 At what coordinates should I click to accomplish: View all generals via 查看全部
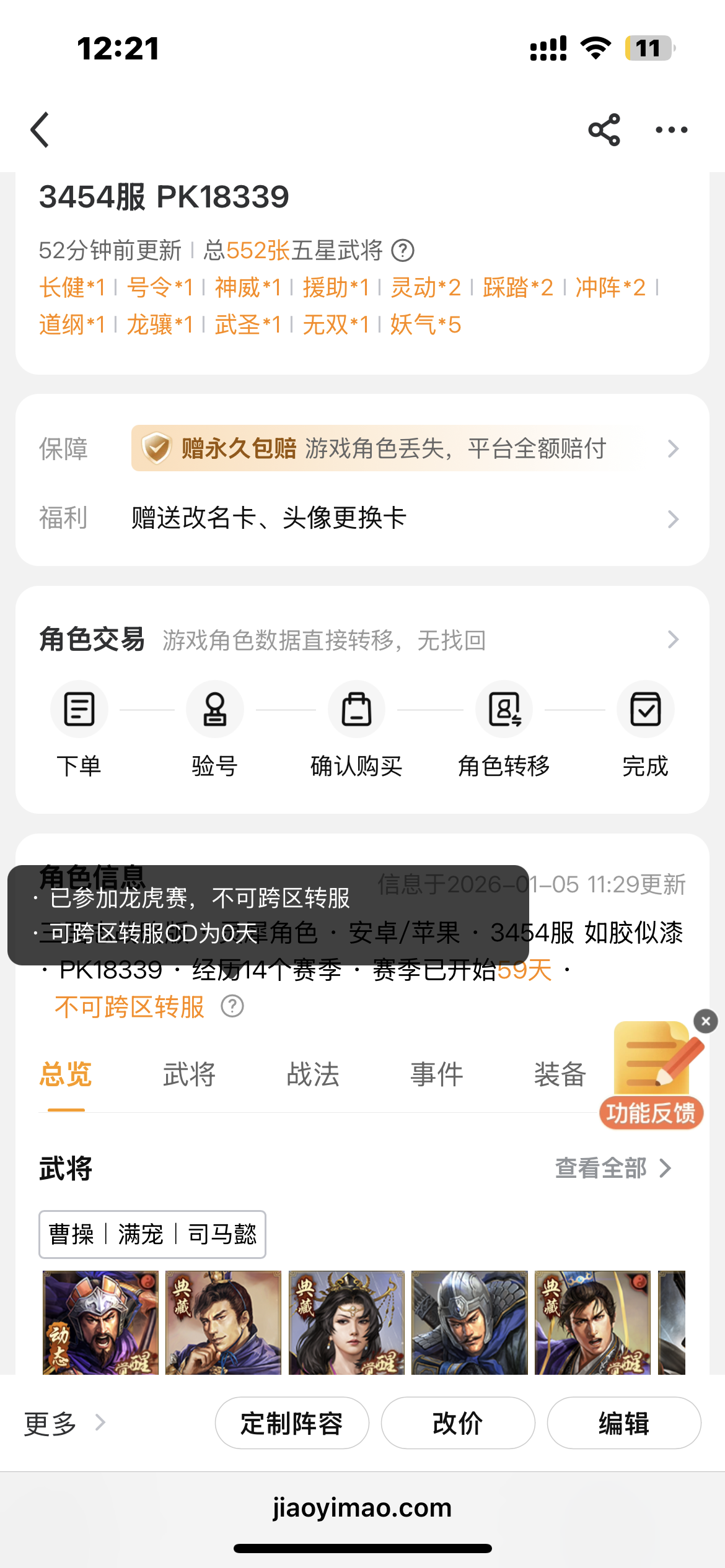click(x=613, y=1169)
